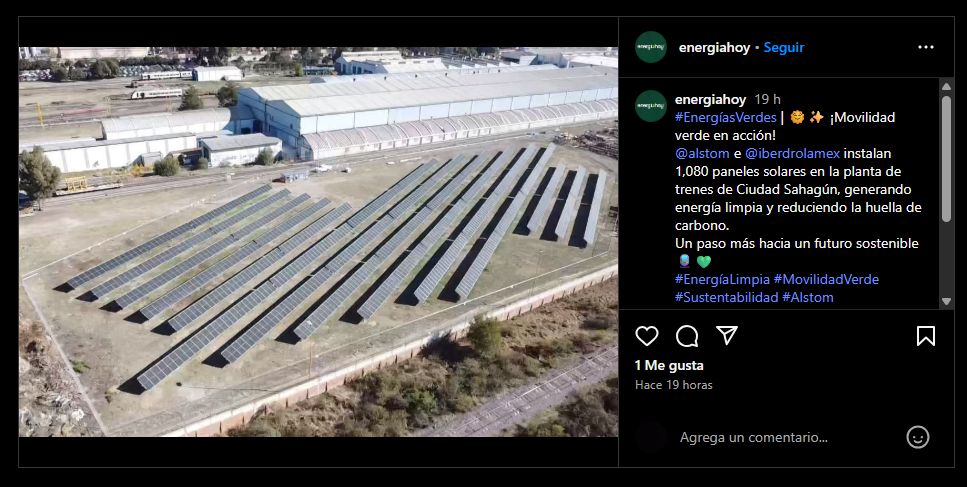
Task: Bookmark this solar panels post
Action: click(926, 336)
